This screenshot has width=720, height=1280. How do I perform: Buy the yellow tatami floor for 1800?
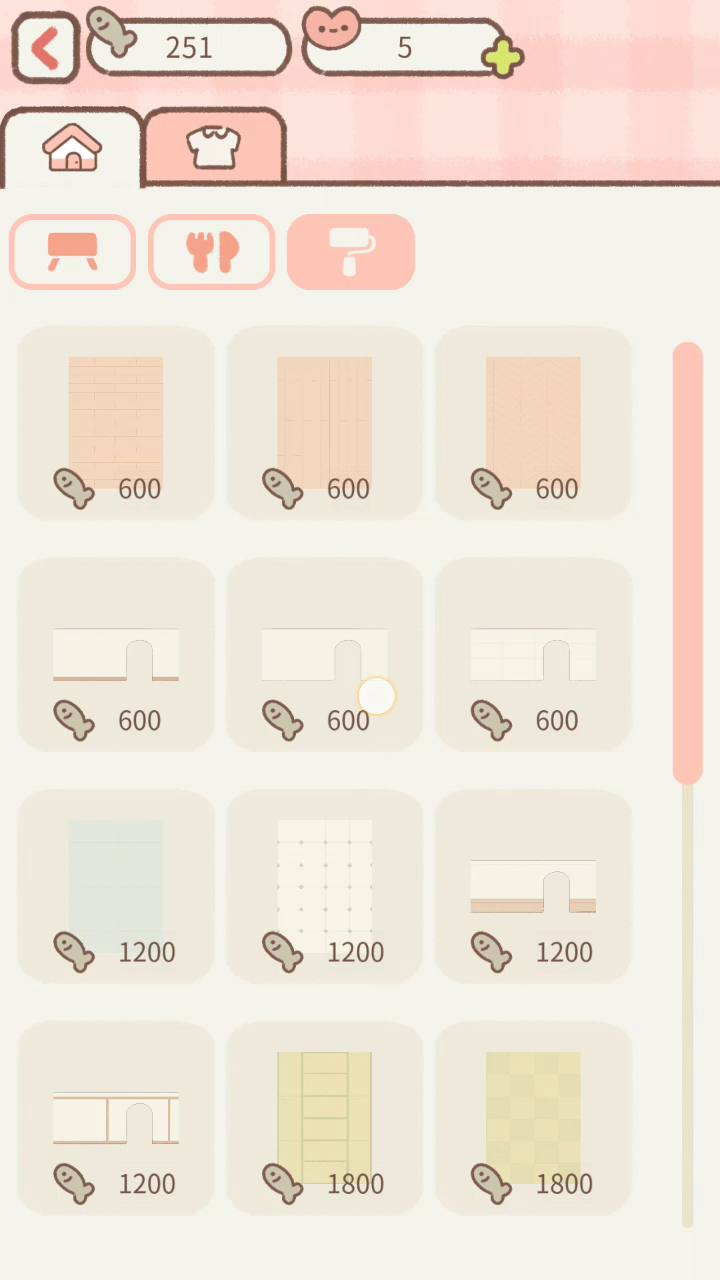click(x=325, y=1119)
